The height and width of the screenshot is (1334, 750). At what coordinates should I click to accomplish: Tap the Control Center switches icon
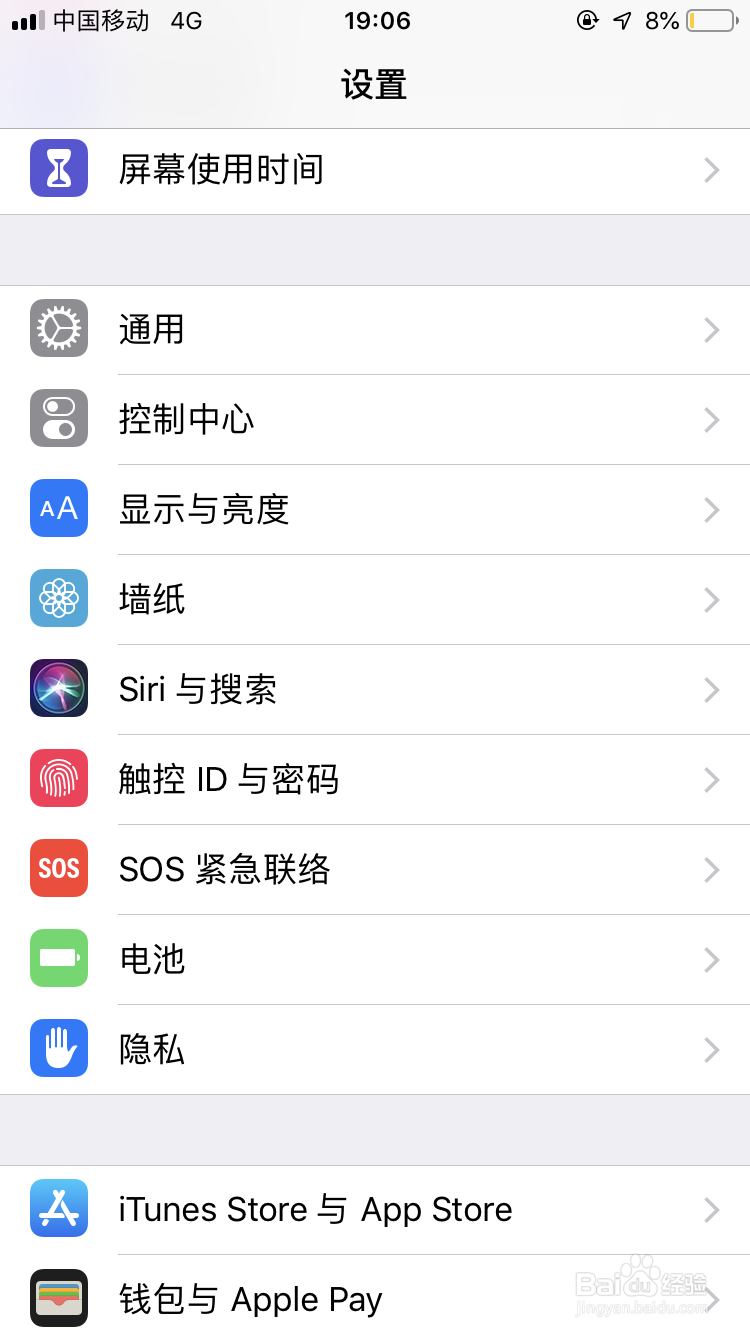coord(59,419)
